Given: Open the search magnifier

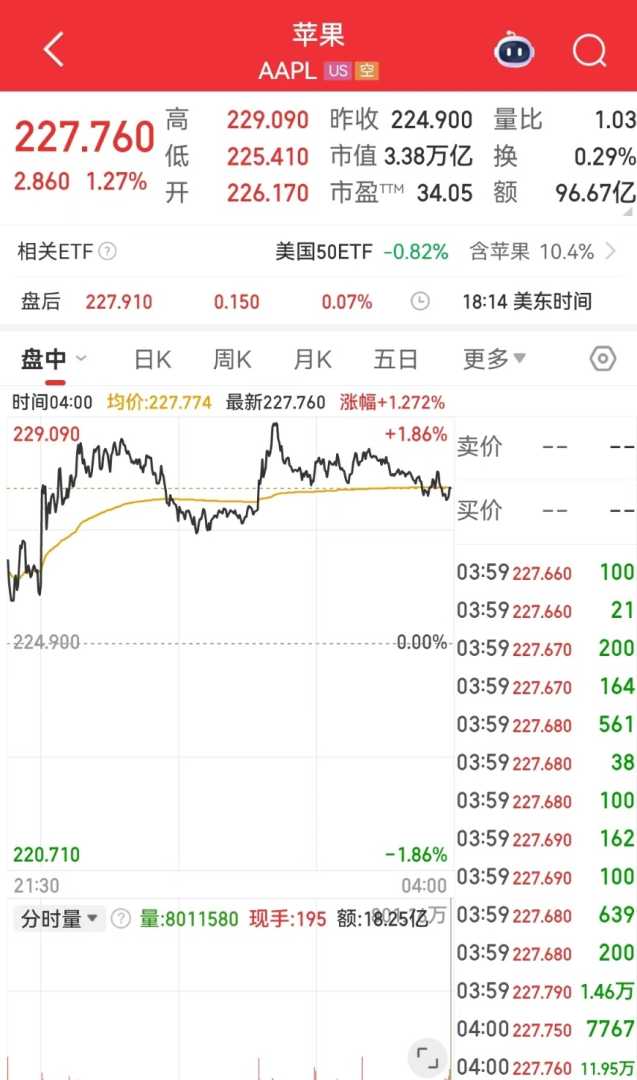Looking at the screenshot, I should [x=590, y=48].
